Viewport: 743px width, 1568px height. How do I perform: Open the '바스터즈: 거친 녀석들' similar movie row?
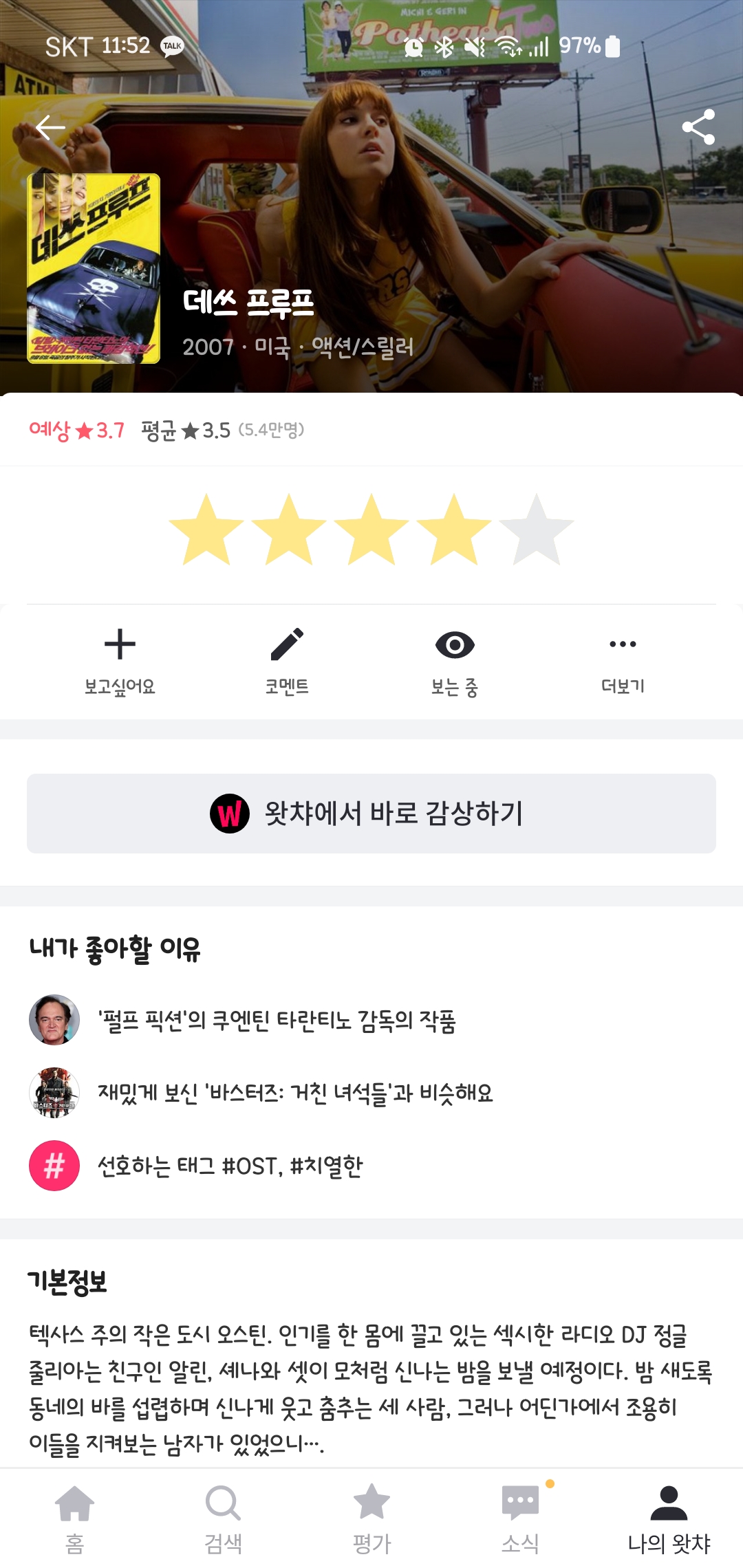point(296,1093)
